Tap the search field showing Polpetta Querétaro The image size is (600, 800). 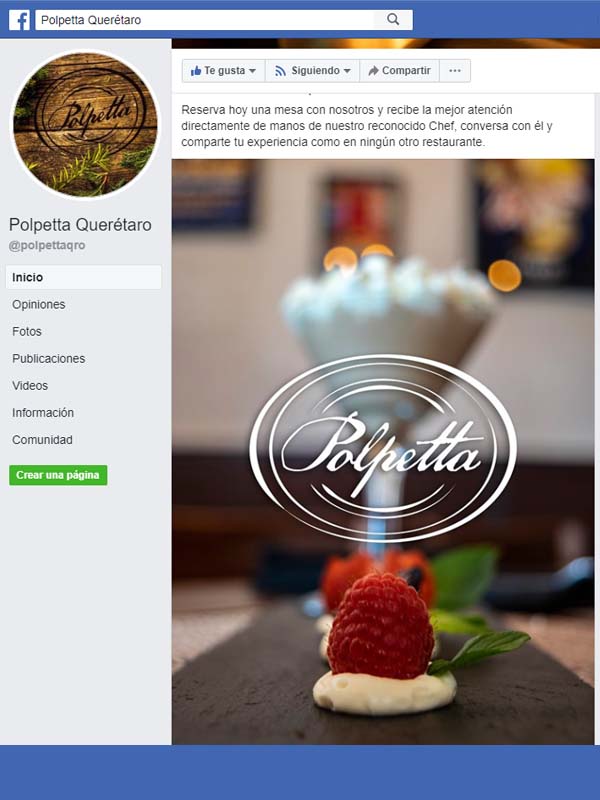click(x=205, y=19)
